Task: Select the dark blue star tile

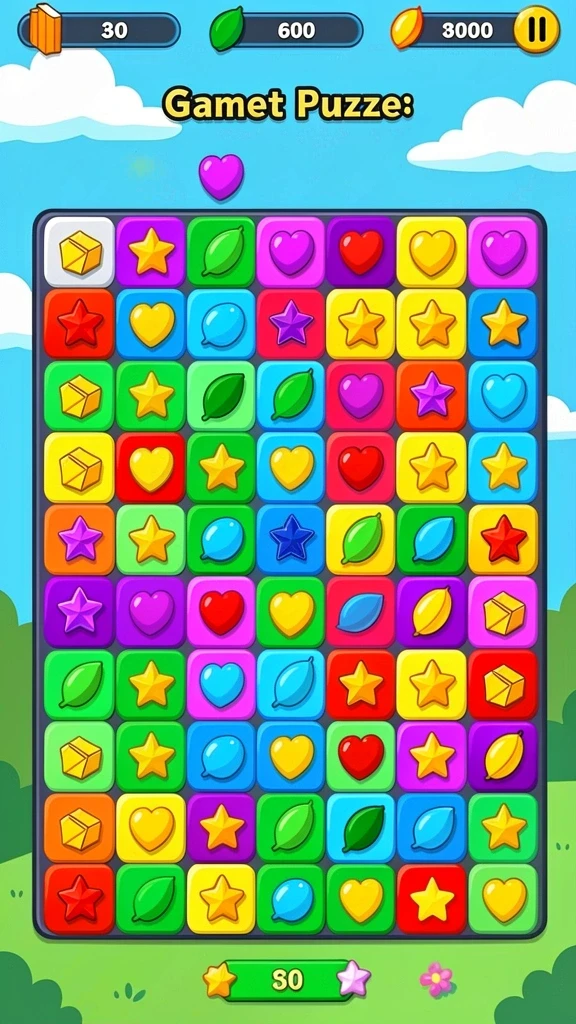Action: click(x=291, y=539)
